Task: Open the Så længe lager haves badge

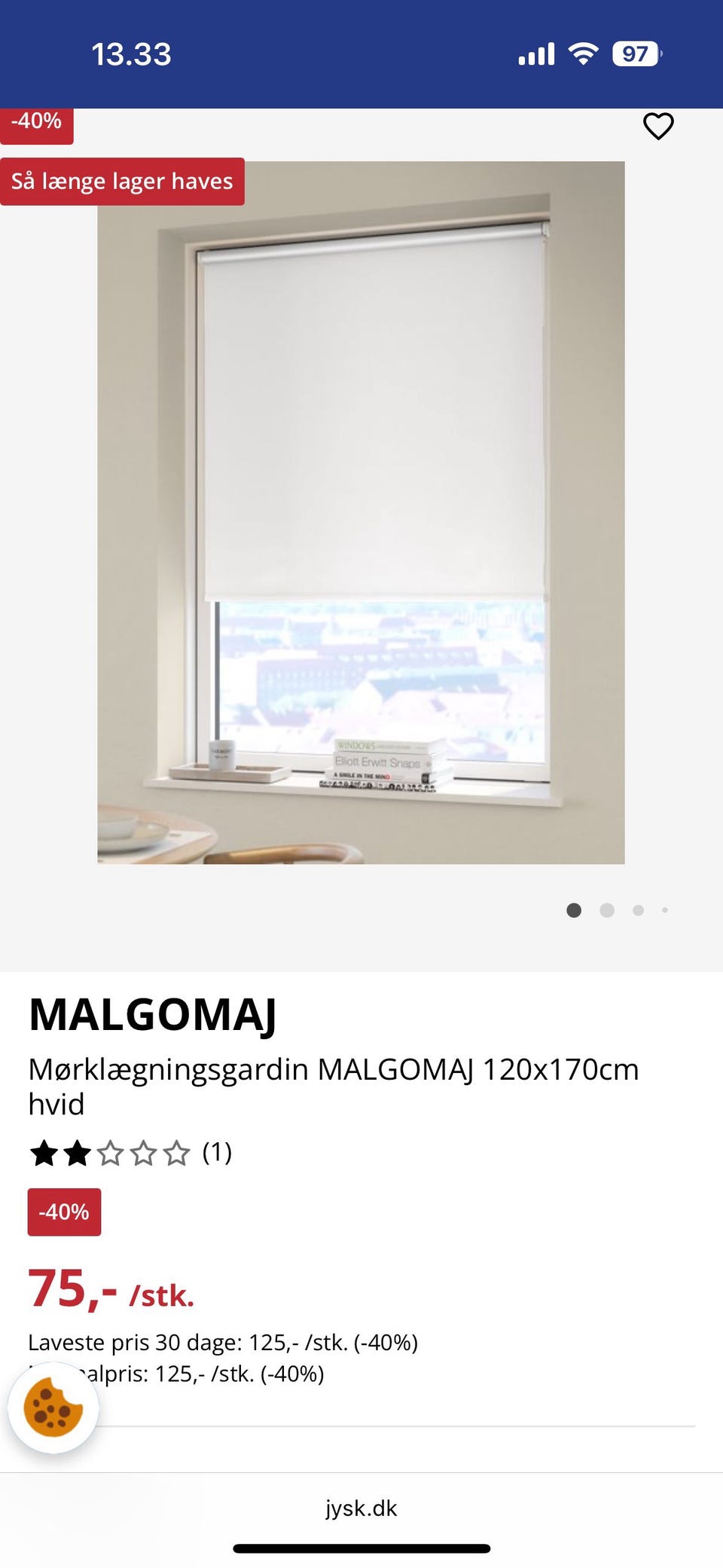Action: [122, 181]
